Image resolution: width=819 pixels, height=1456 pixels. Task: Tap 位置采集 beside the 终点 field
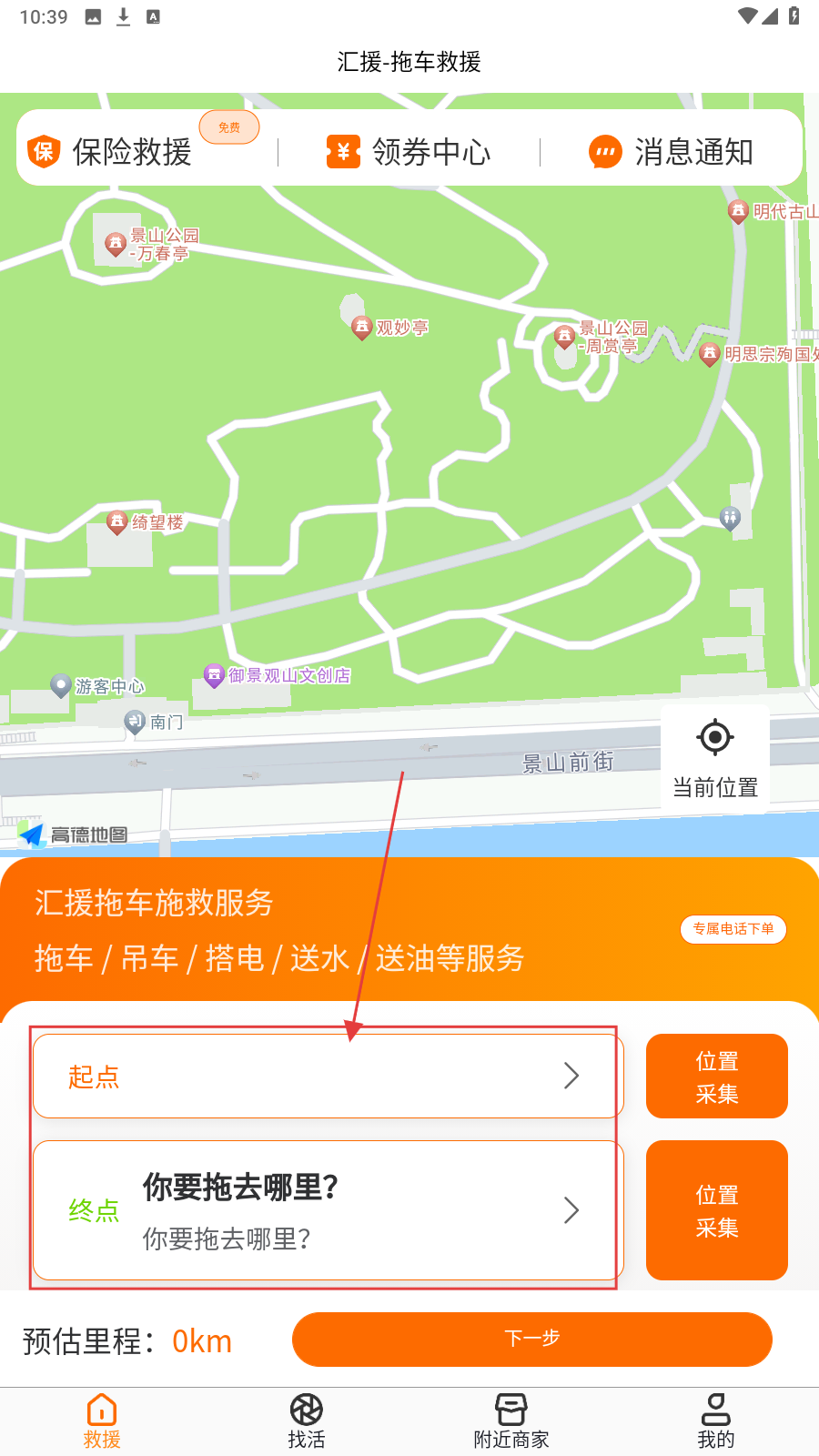[717, 1210]
